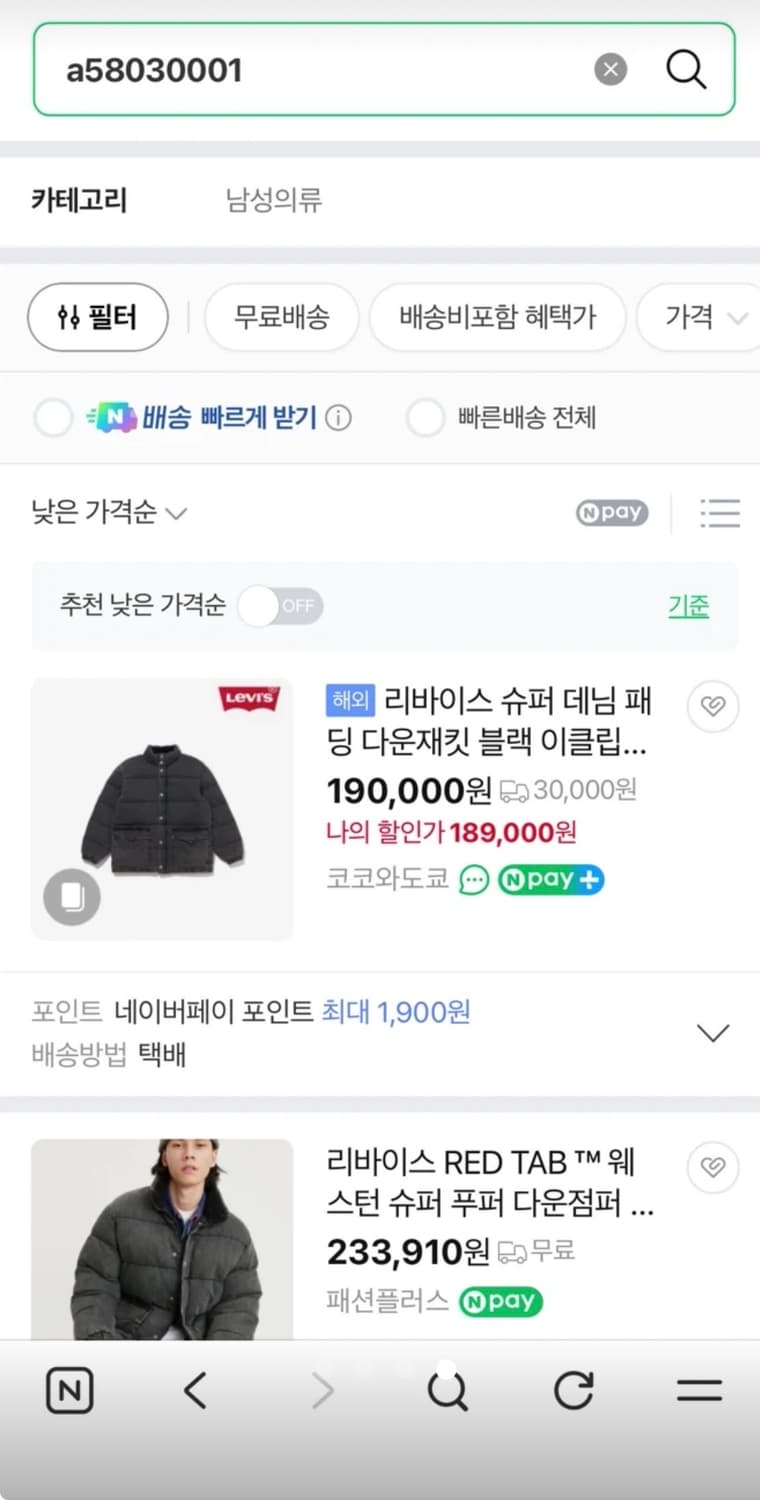Tap the search magnifier icon

click(x=686, y=69)
